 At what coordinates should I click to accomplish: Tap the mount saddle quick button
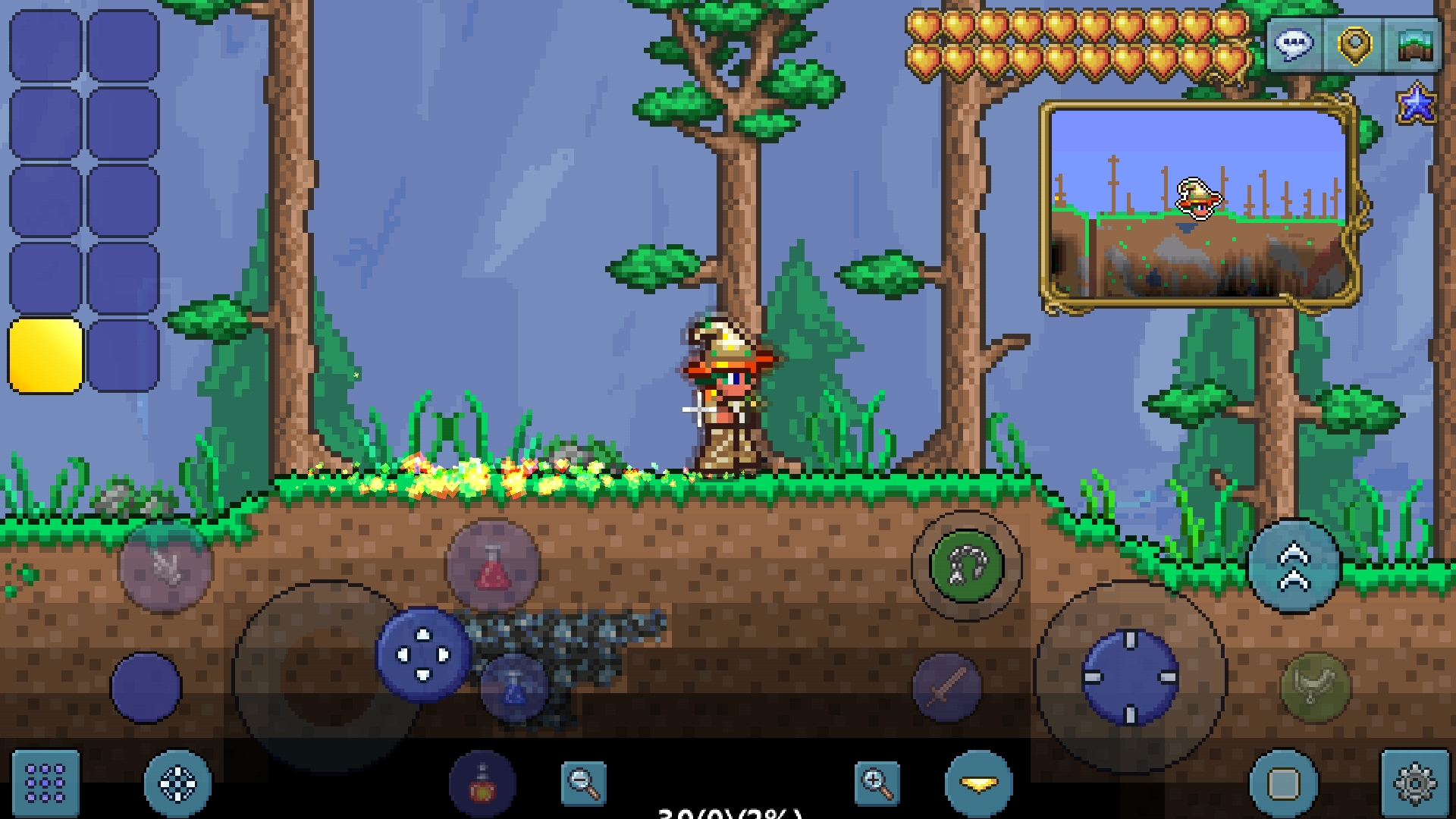pos(1316,687)
